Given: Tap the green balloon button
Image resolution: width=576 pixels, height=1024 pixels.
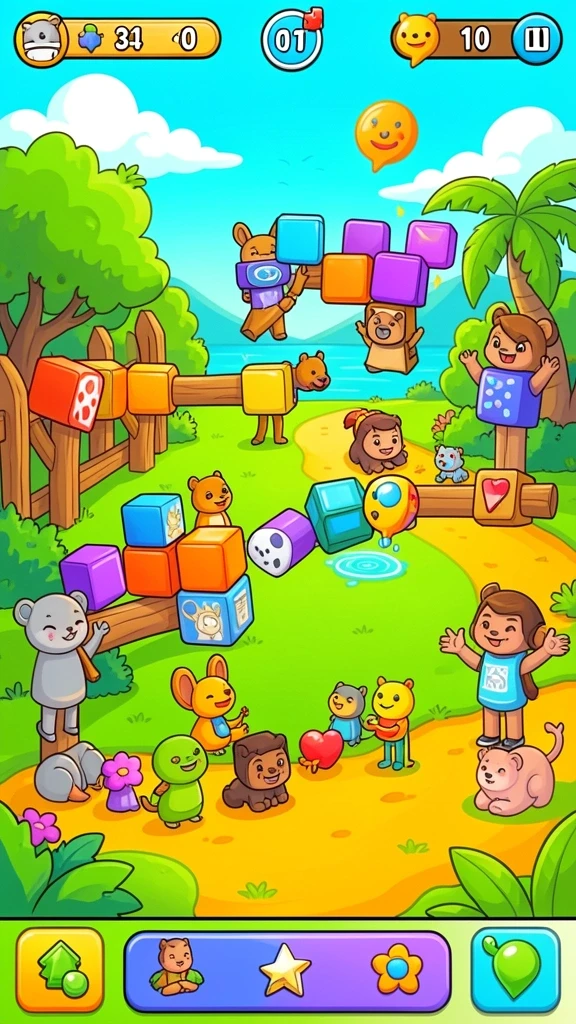Looking at the screenshot, I should pyautogui.click(x=515, y=970).
